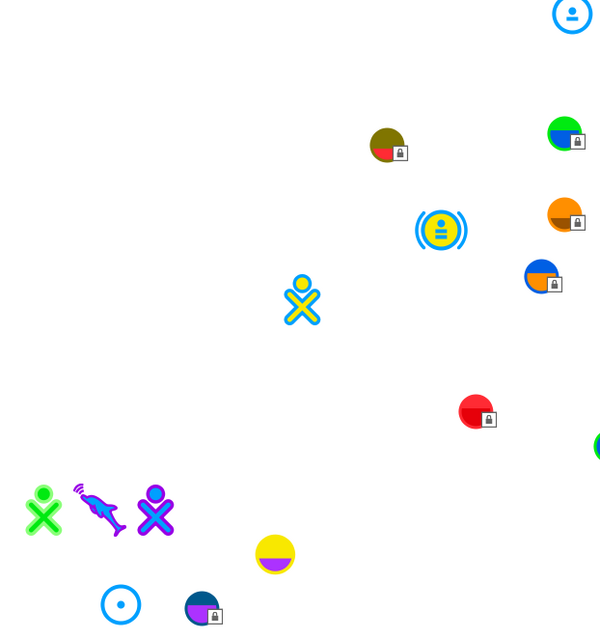Open the yellow icon with blue signal rings
The image size is (600, 639).
441,230
